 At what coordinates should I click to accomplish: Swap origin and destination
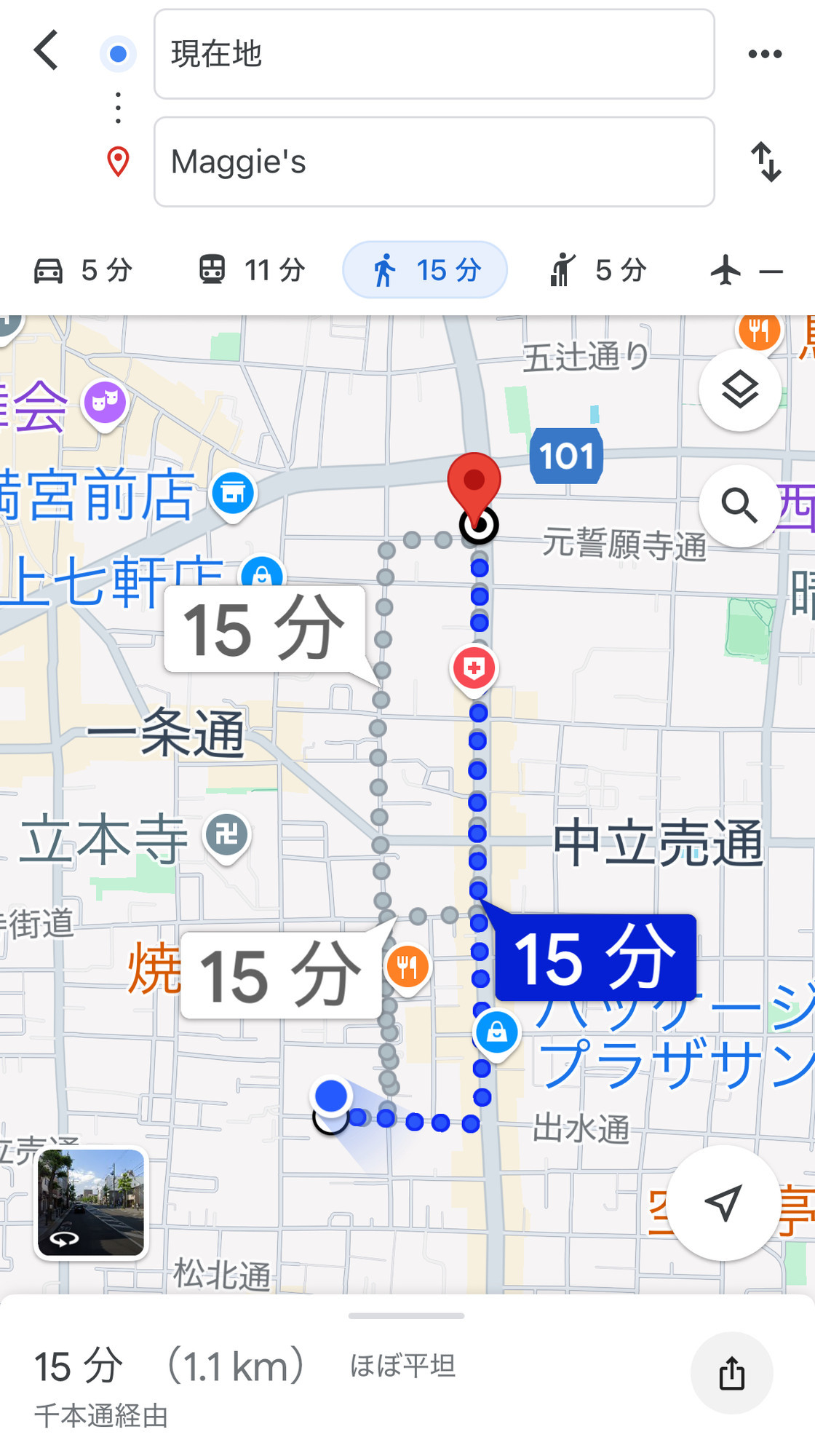[766, 162]
